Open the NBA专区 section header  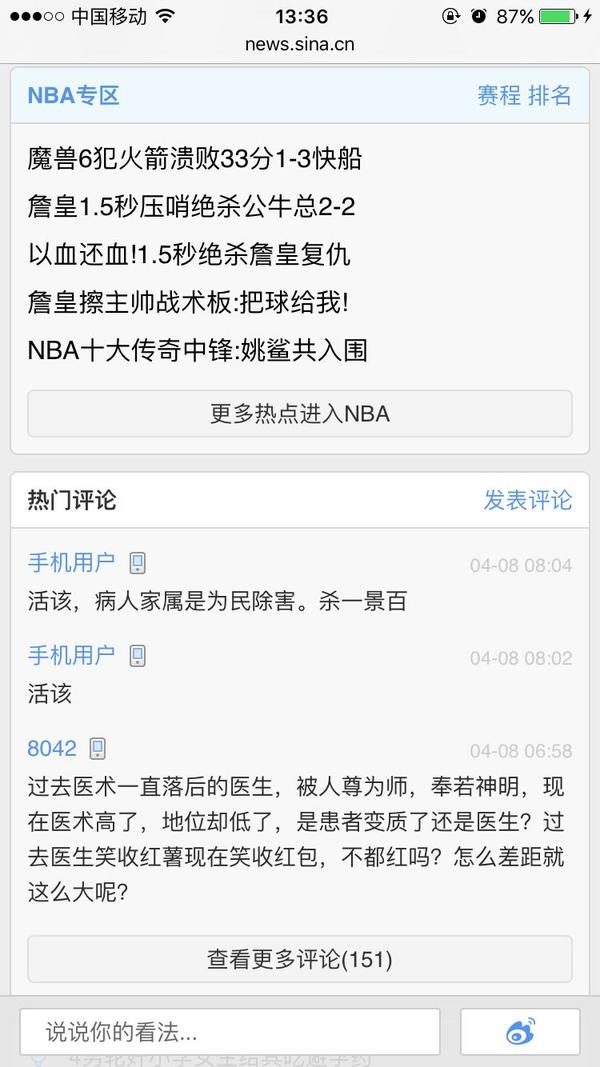(x=73, y=95)
